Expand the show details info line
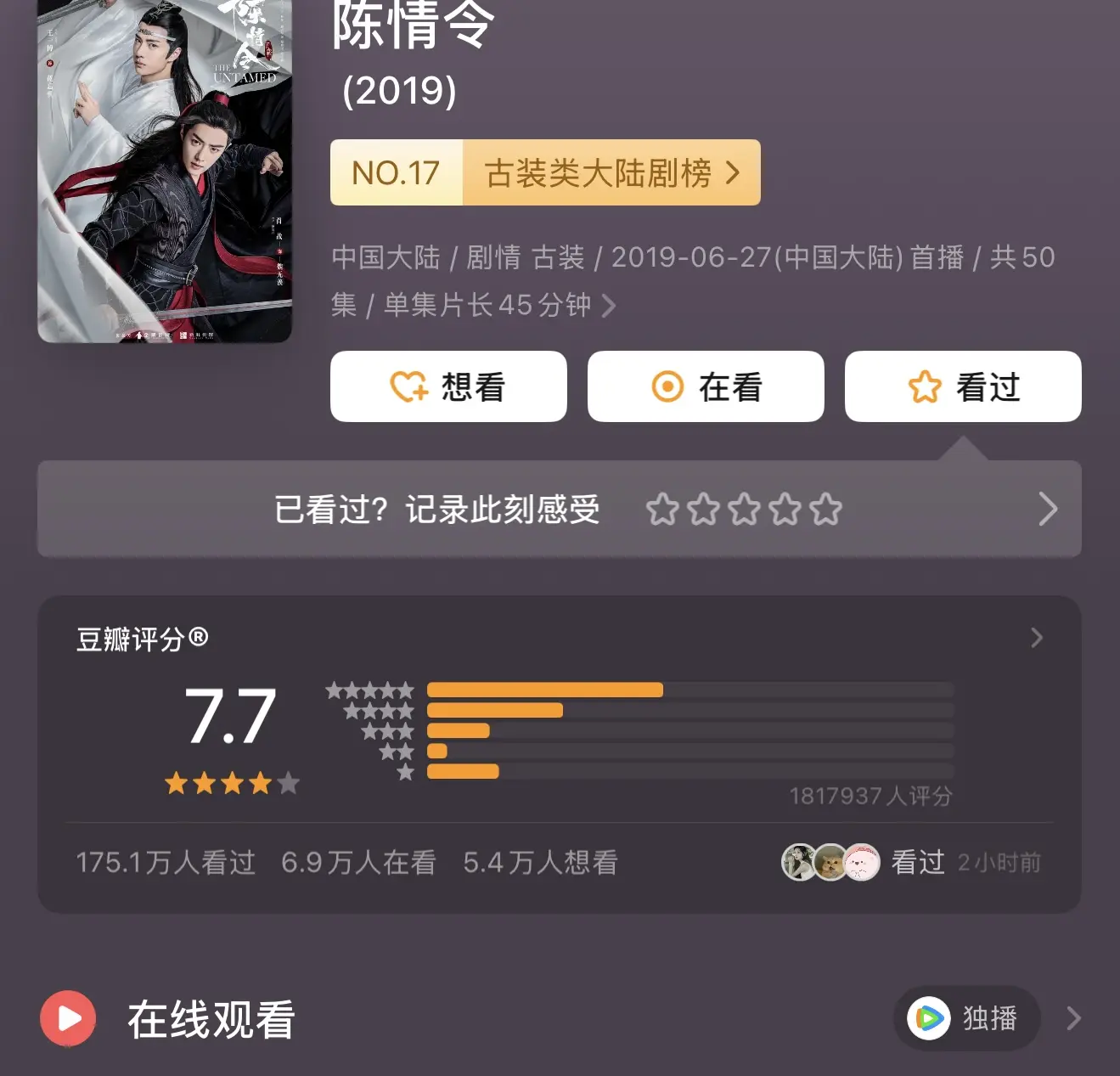 [608, 305]
